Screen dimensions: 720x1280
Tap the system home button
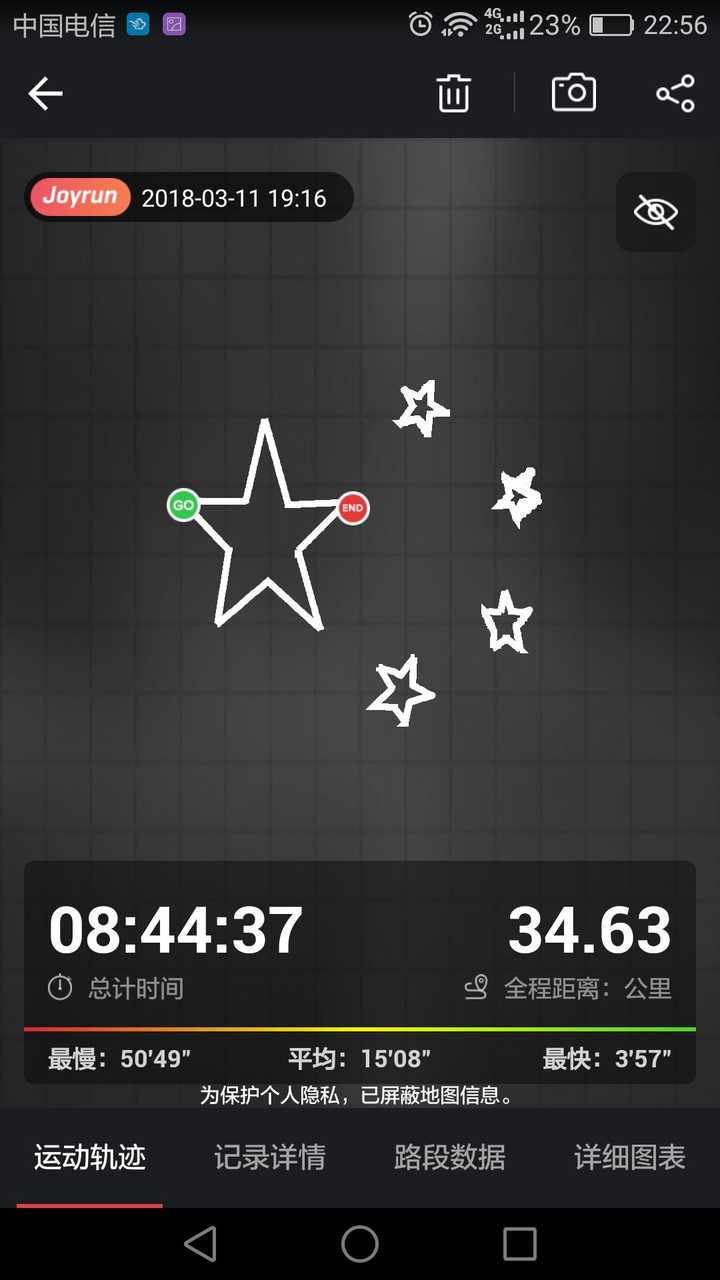360,1244
